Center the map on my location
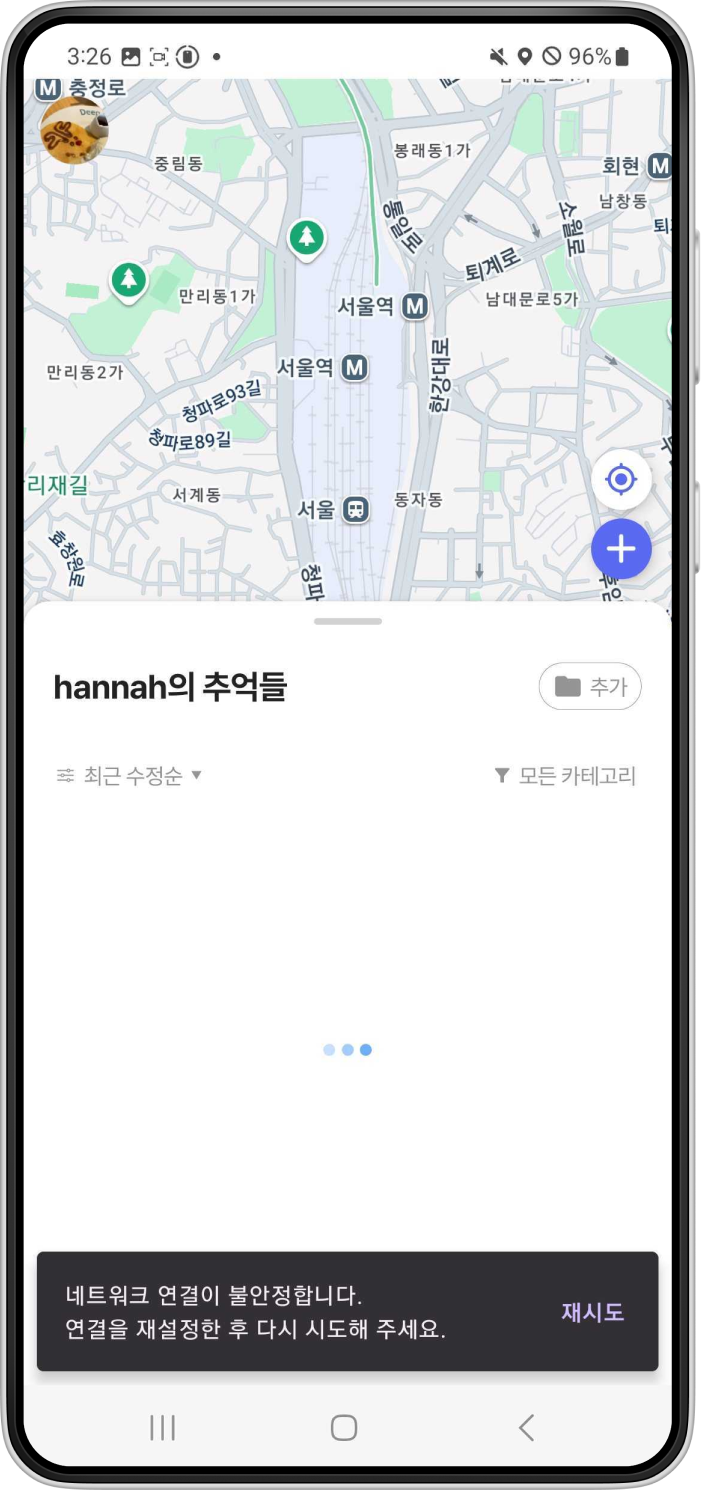701x1490 pixels. coord(621,480)
